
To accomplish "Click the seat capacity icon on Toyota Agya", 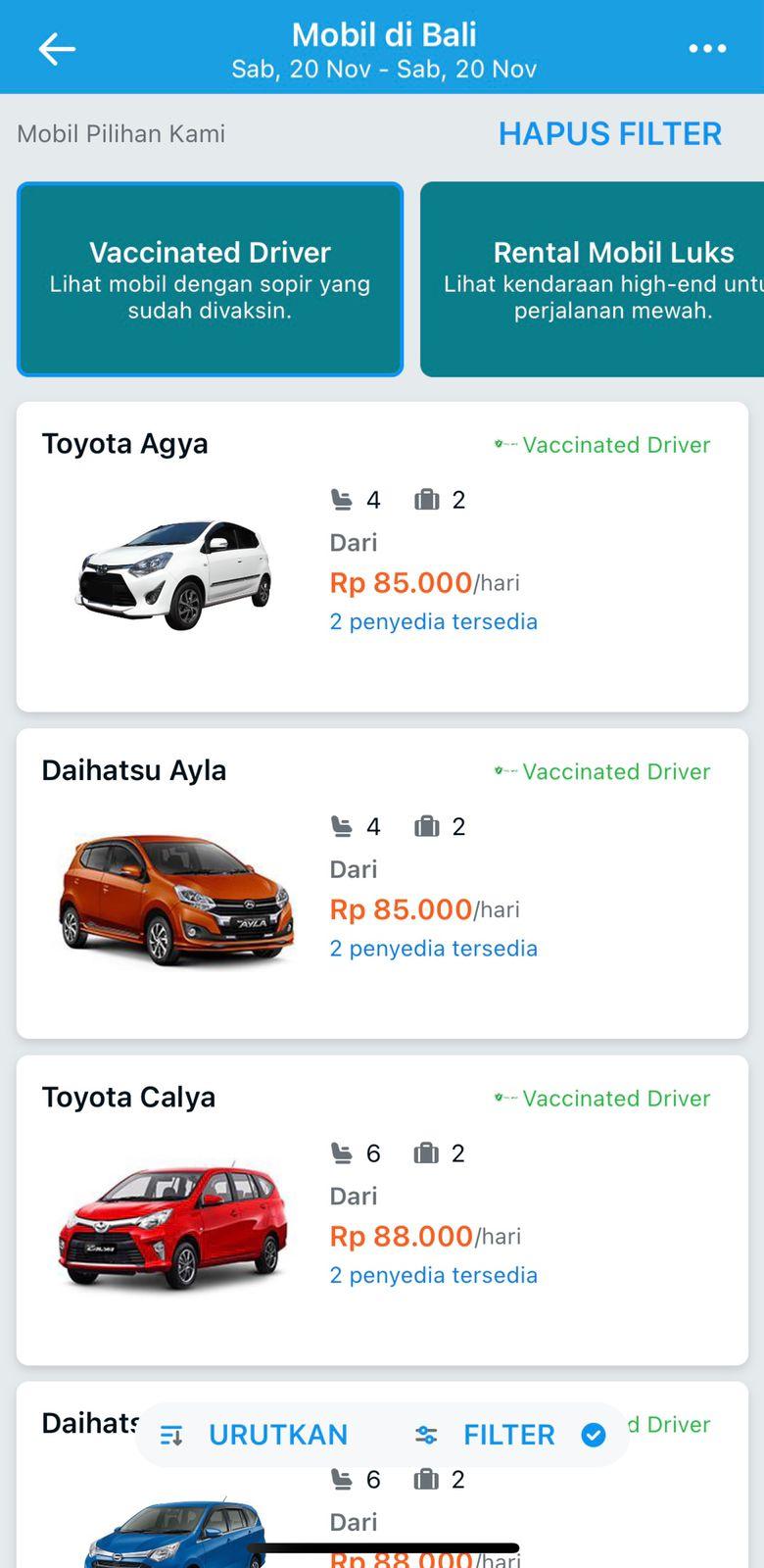I will click(341, 500).
